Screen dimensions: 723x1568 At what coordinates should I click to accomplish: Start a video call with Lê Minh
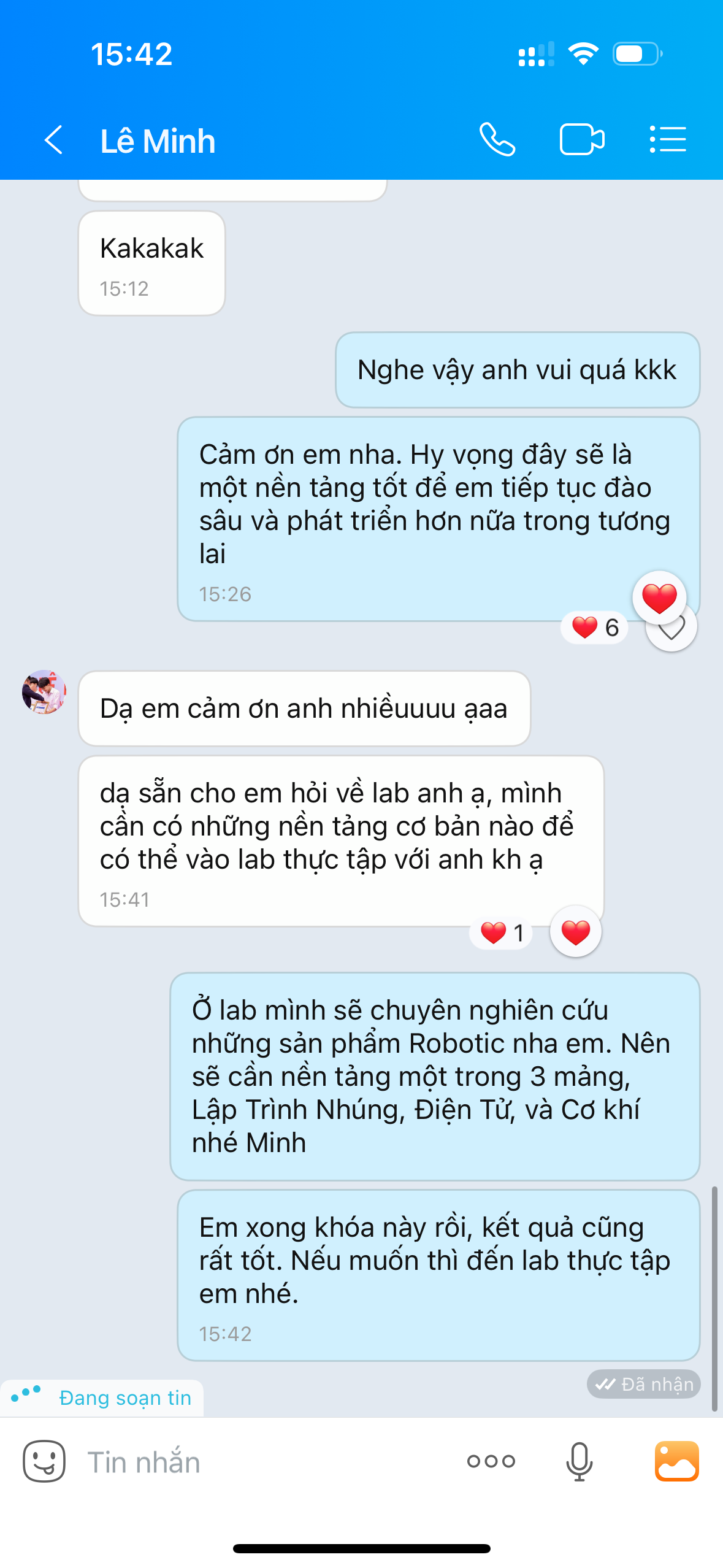(x=581, y=140)
